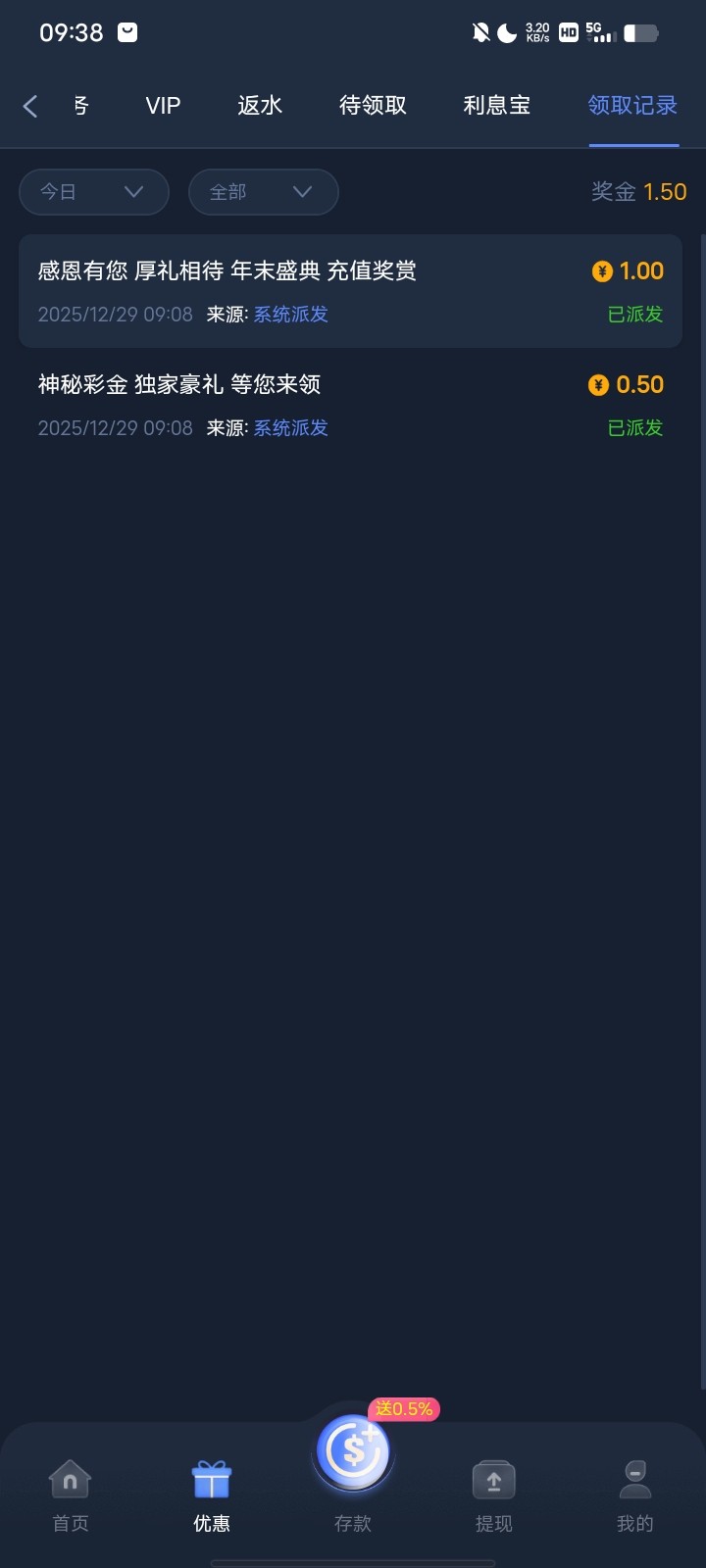Switch to the VIP tab

coord(163,106)
